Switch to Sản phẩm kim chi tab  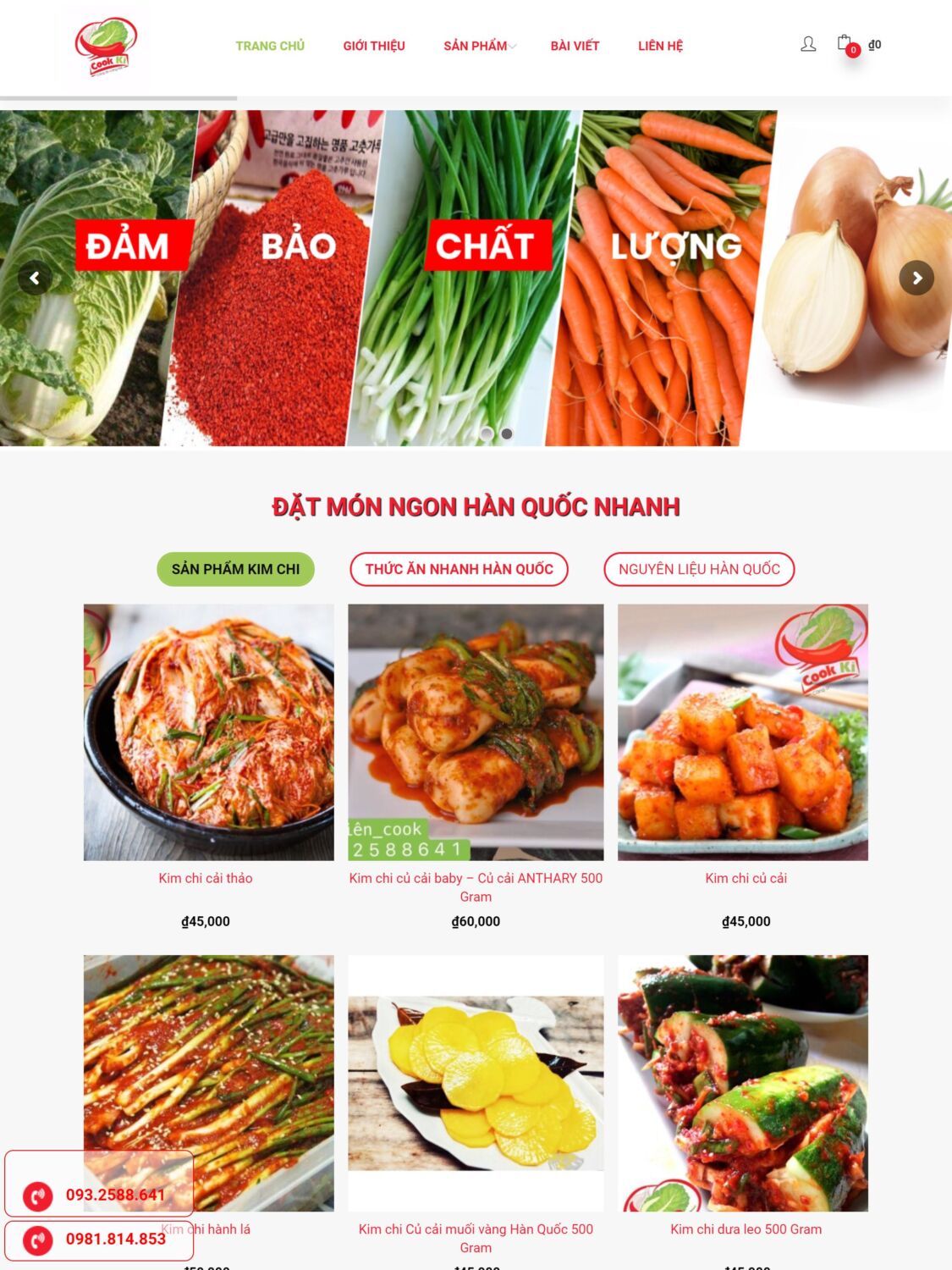[235, 569]
